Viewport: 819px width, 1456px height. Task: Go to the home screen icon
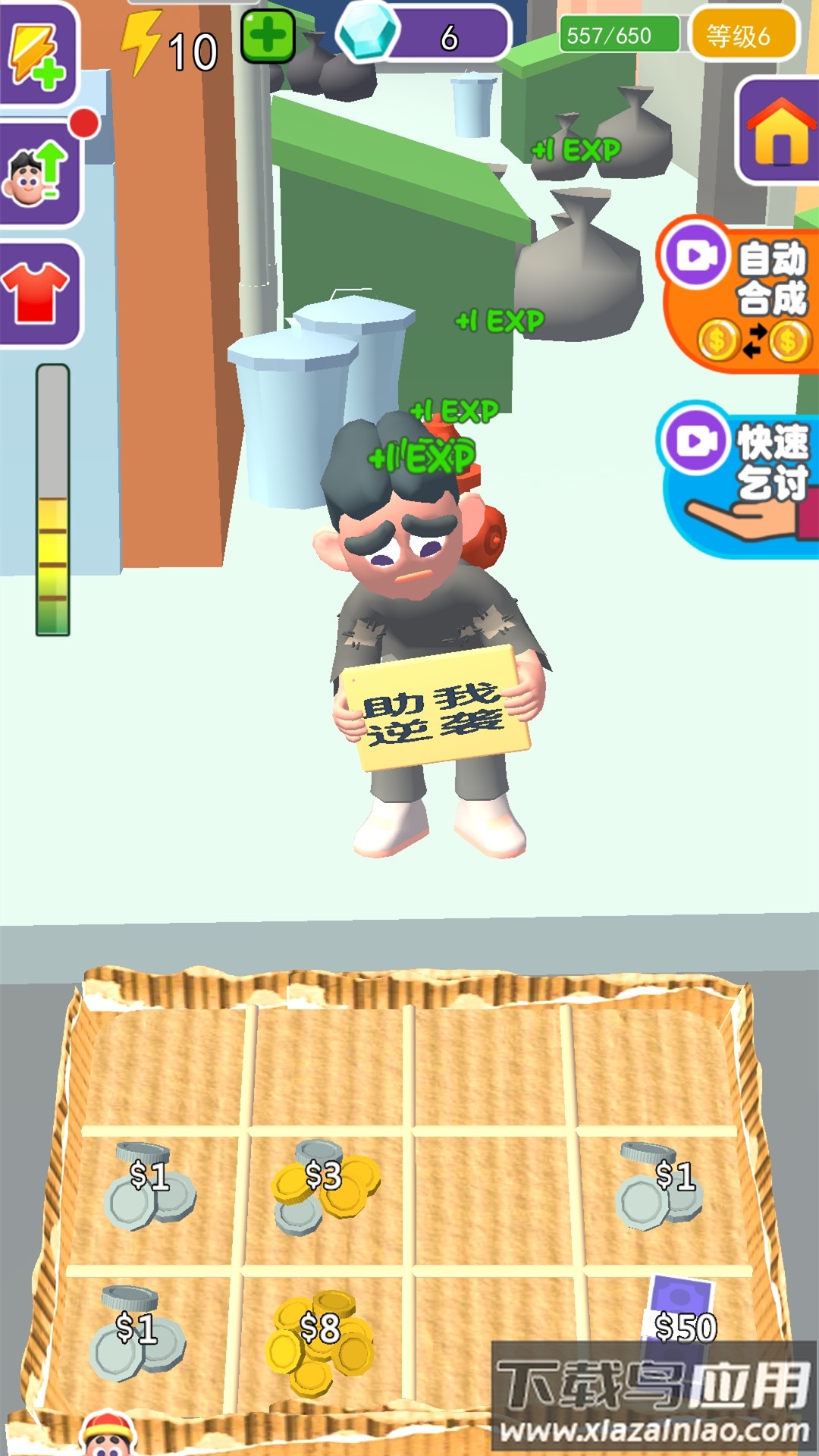pyautogui.click(x=780, y=131)
